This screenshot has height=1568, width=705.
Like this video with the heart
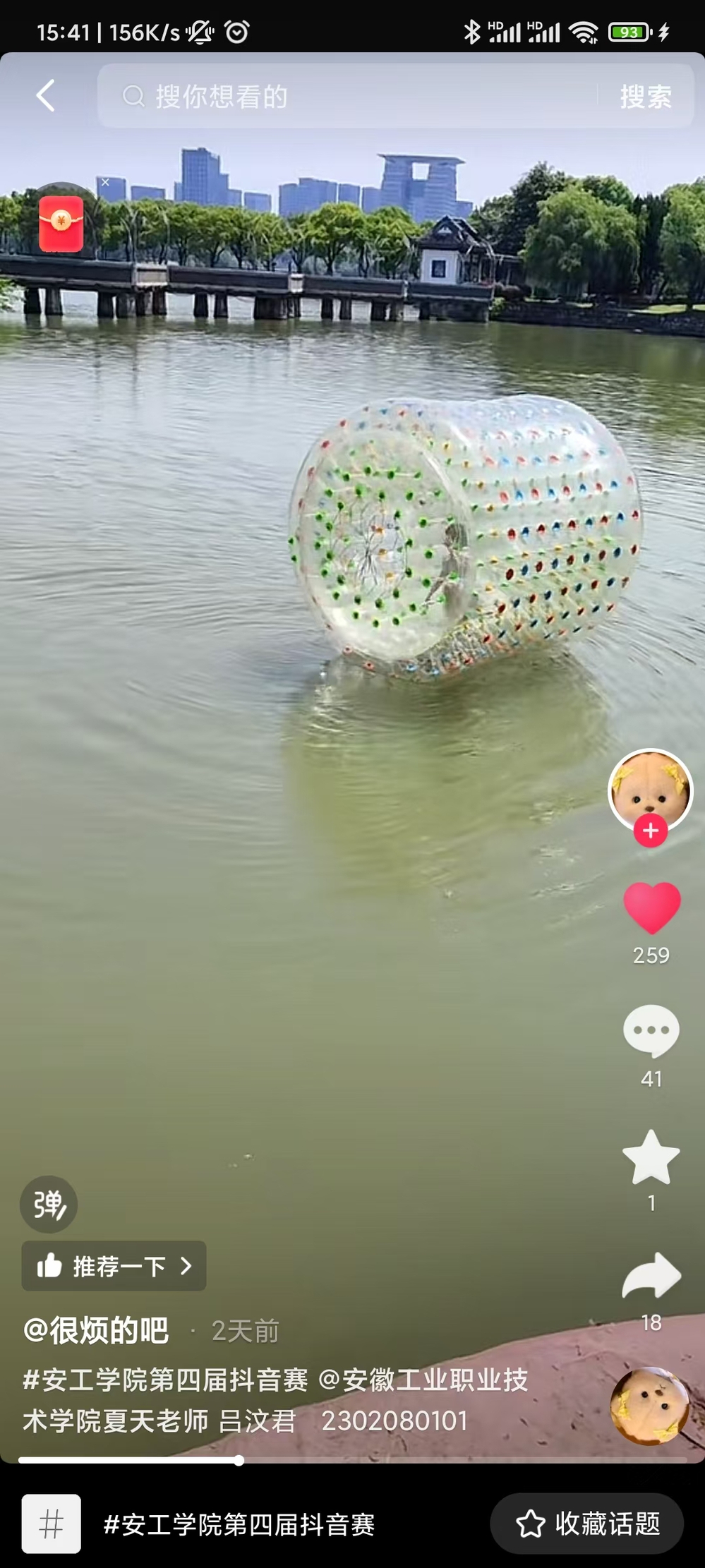(x=651, y=908)
